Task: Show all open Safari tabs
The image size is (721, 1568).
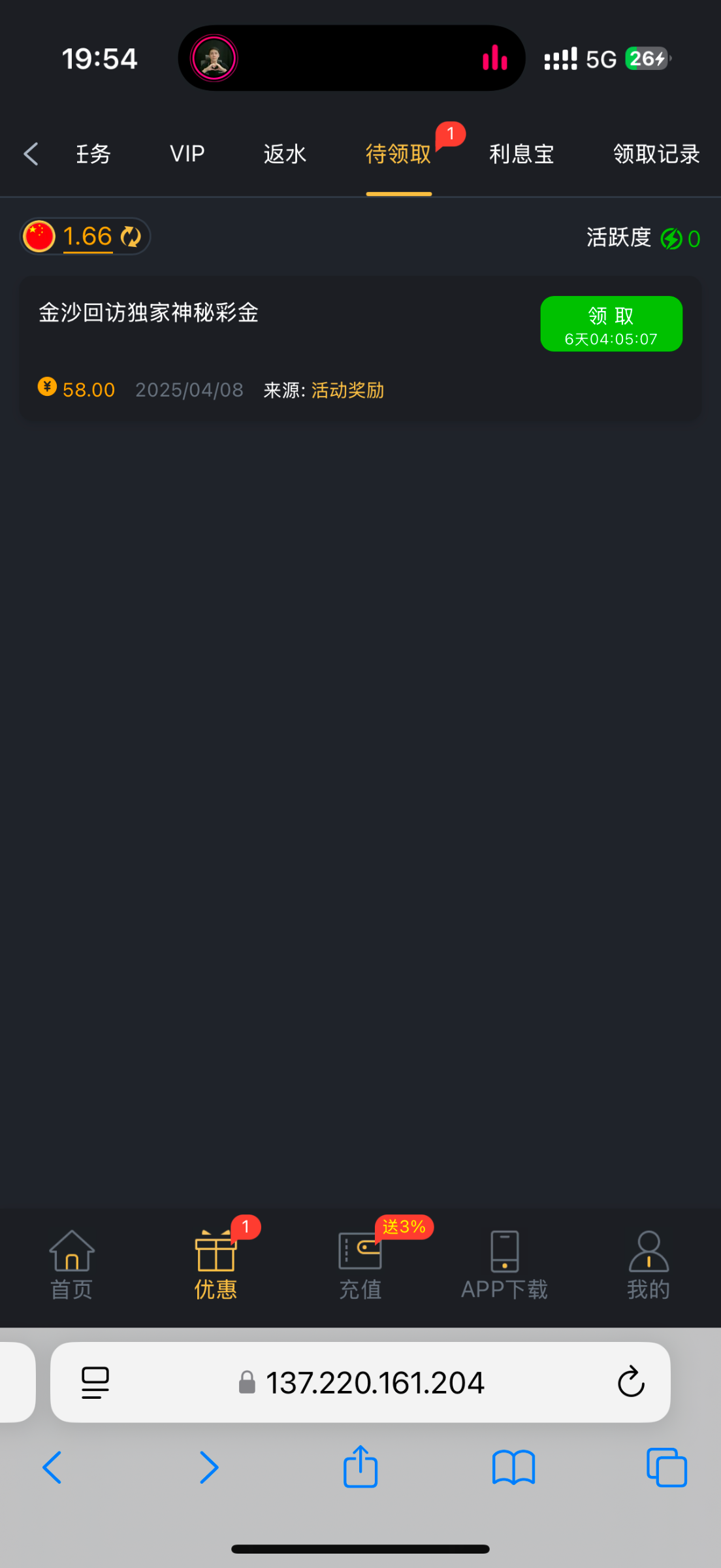Action: point(667,1467)
